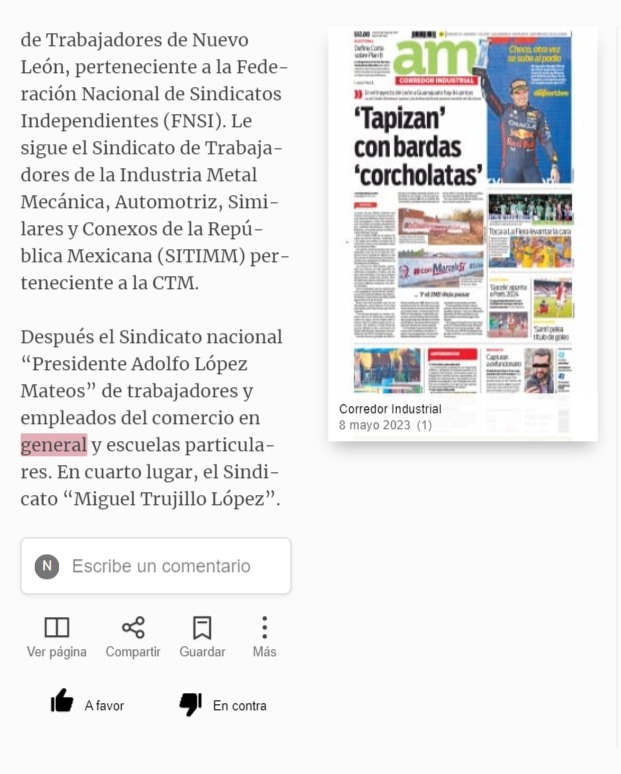This screenshot has height=774, width=621.
Task: Save the article with Guardar
Action: [202, 637]
